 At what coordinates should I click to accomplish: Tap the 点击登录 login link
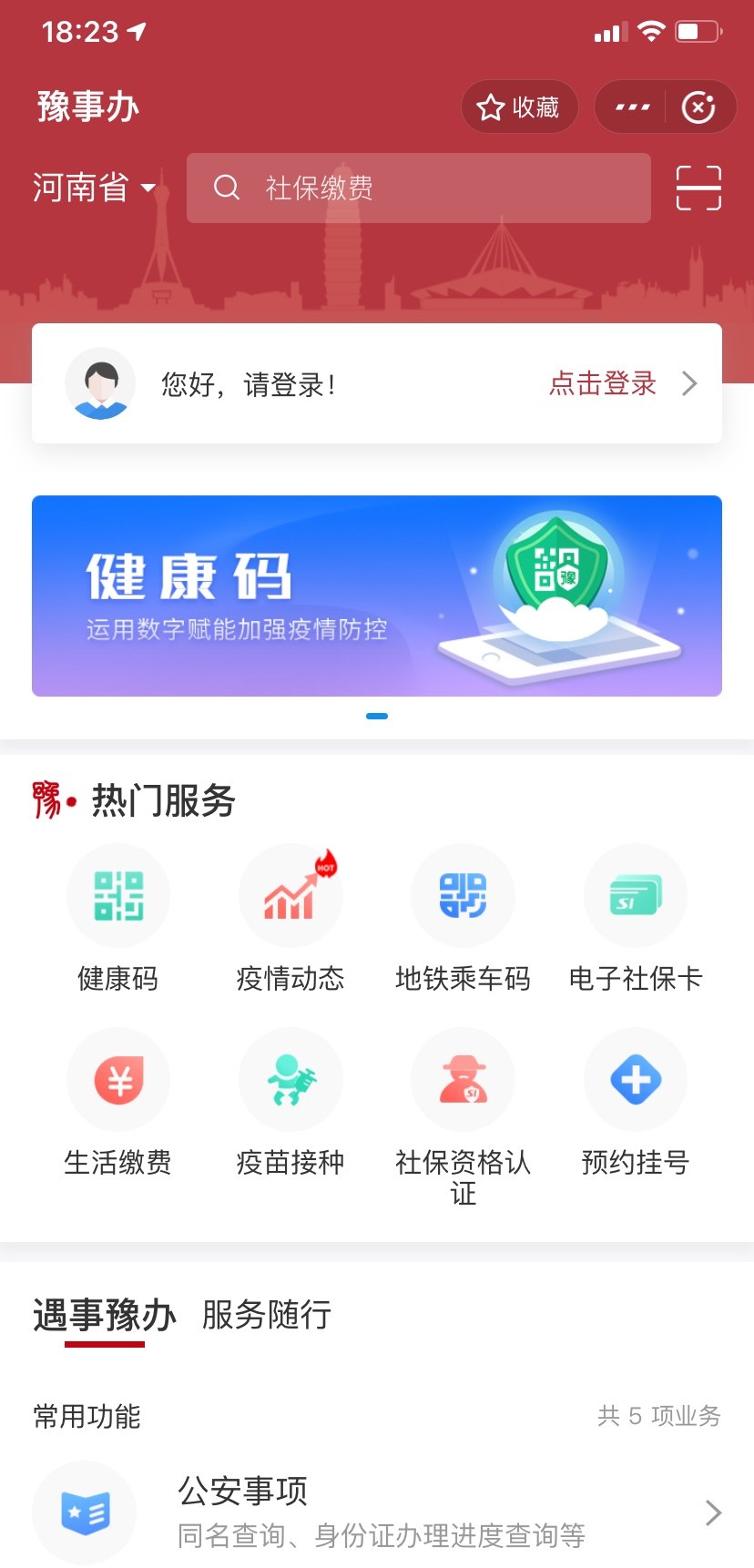[x=601, y=383]
